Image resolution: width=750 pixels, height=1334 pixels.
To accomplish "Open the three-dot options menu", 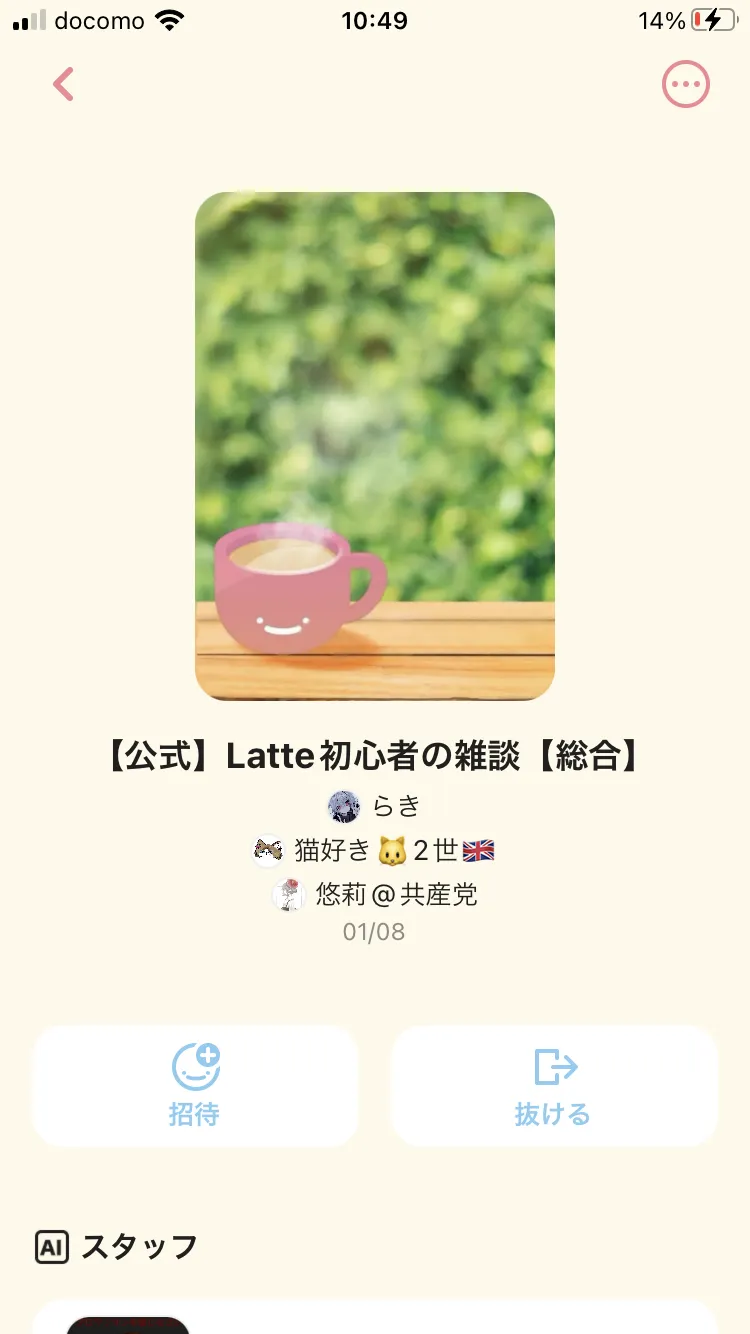I will [x=686, y=85].
